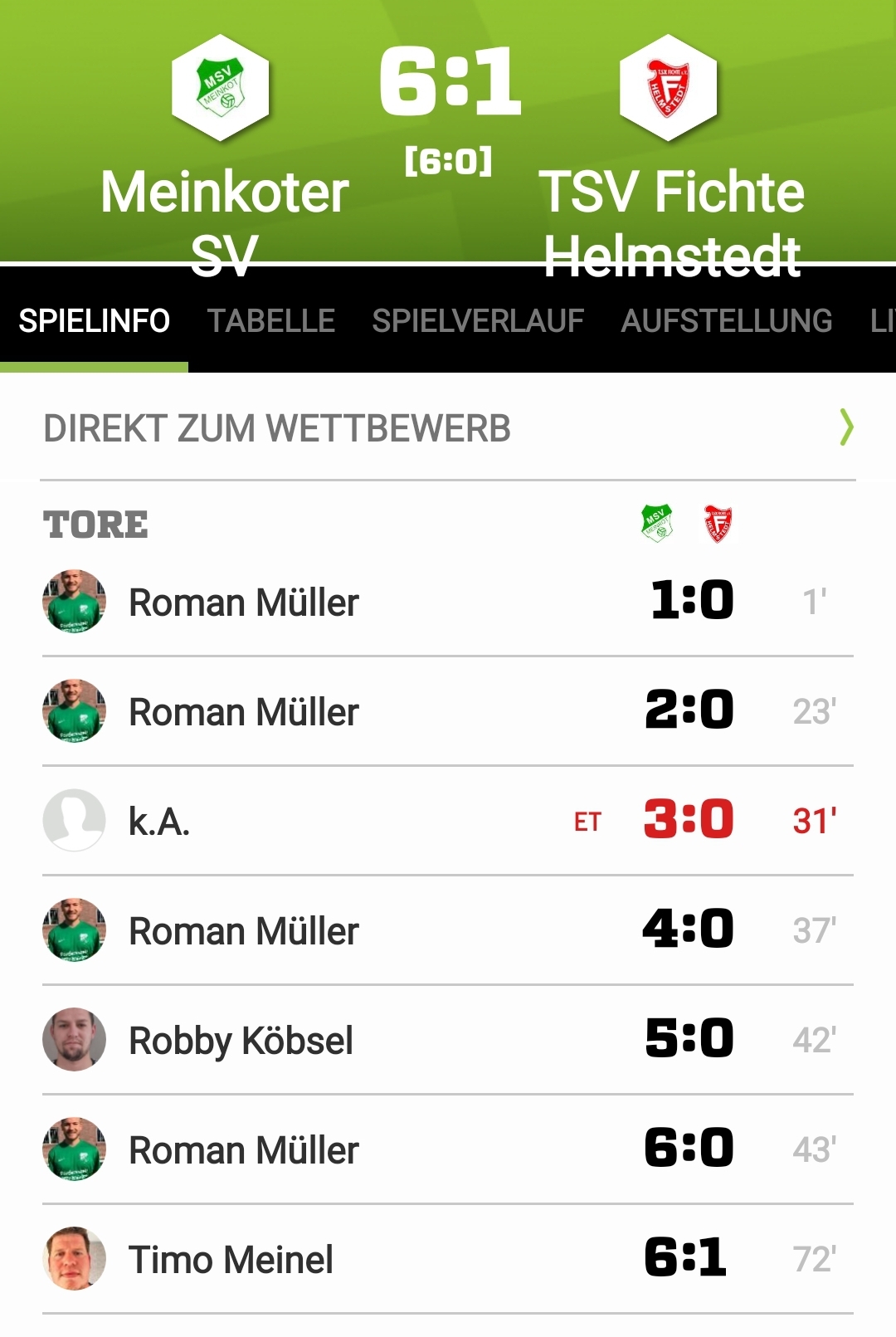896x1337 pixels.
Task: Open Direkt zum Wettbewerb
Action: (x=448, y=428)
